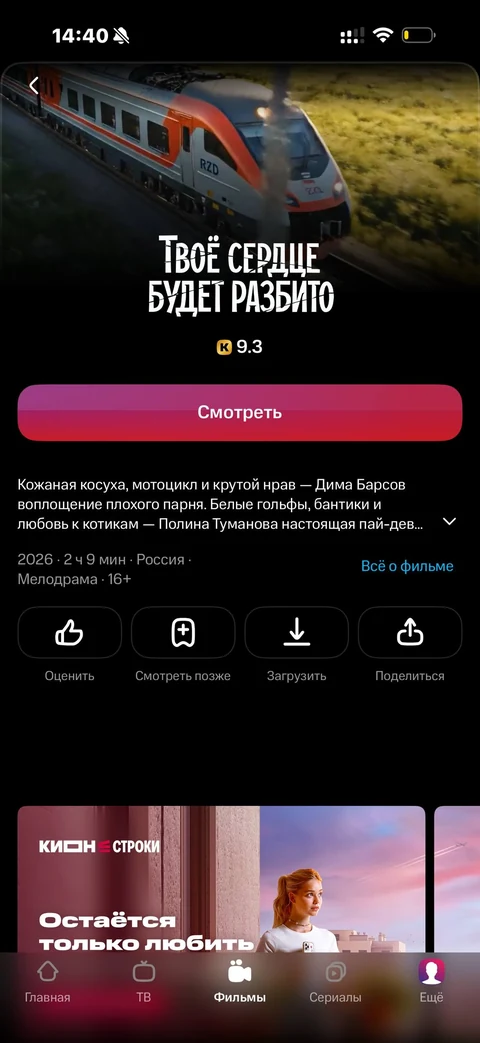Share the film via Поделиться
Screen dimensions: 480x1043
point(410,633)
